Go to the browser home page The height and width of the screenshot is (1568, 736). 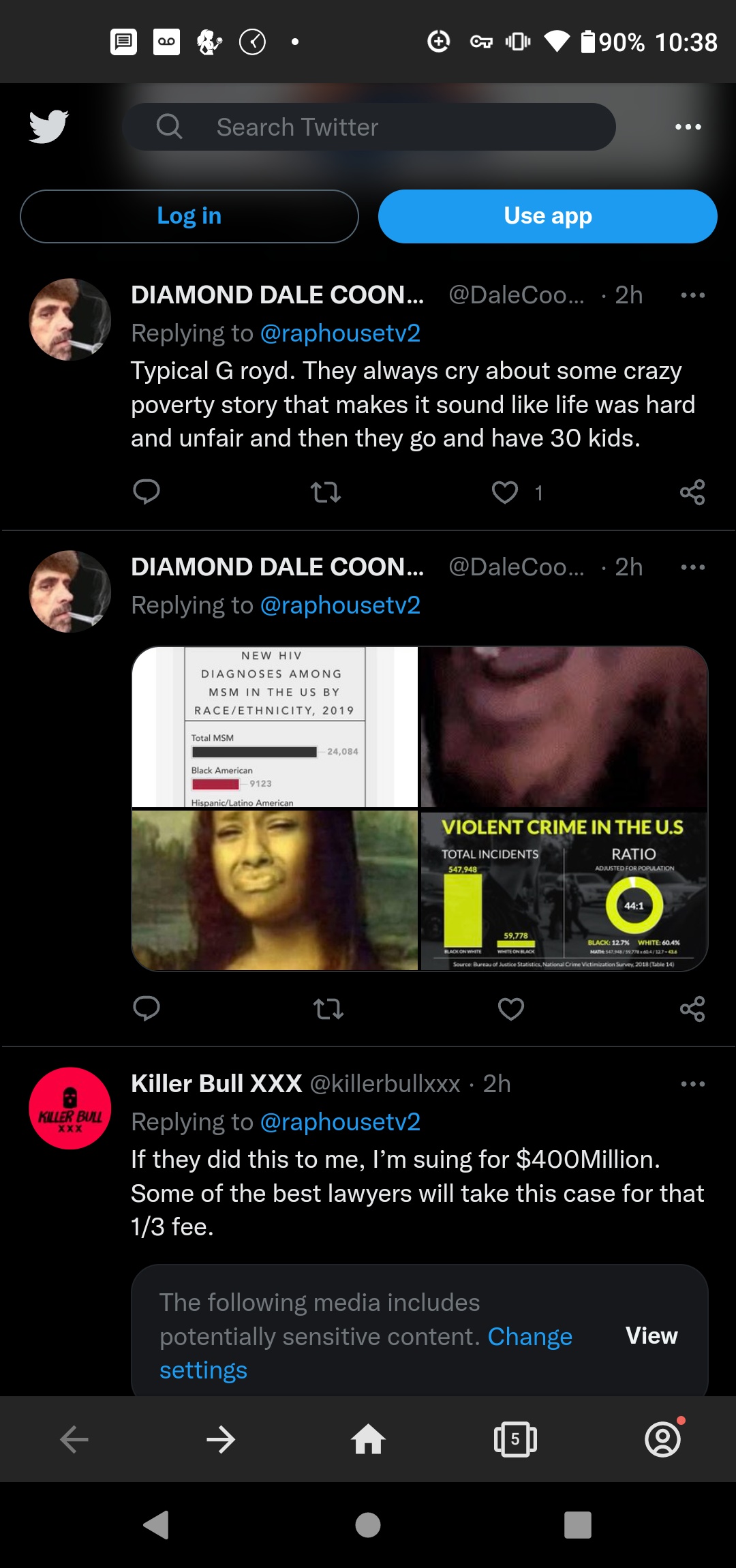point(368,1439)
